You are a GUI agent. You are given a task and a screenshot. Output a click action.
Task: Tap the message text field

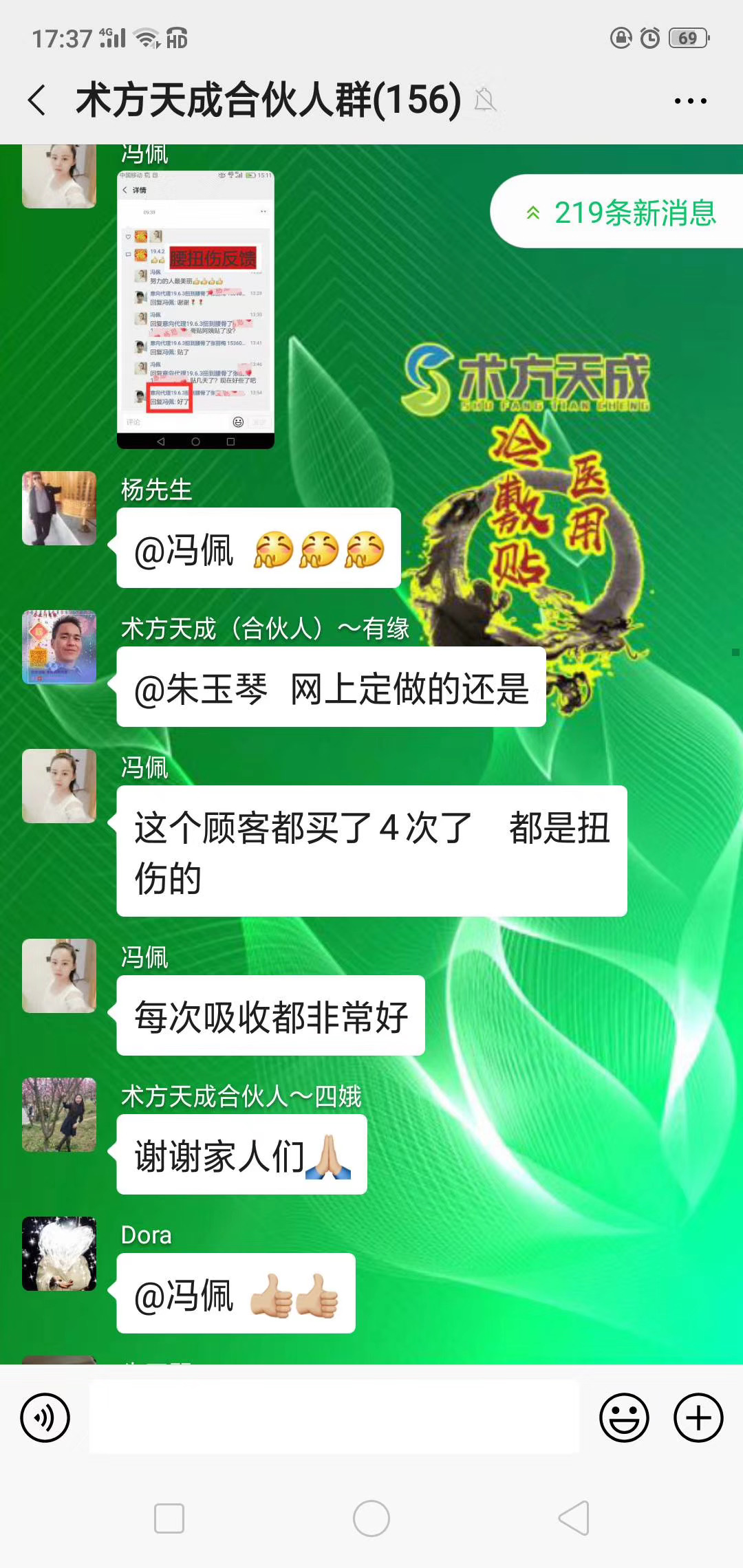tap(334, 1417)
